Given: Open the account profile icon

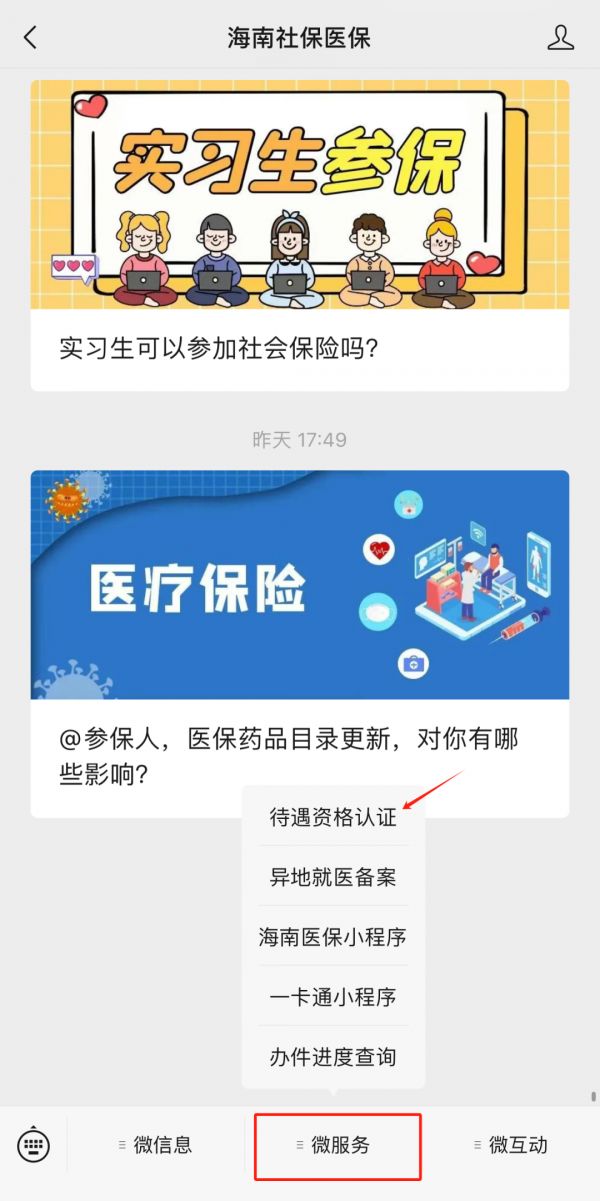Looking at the screenshot, I should [x=561, y=38].
